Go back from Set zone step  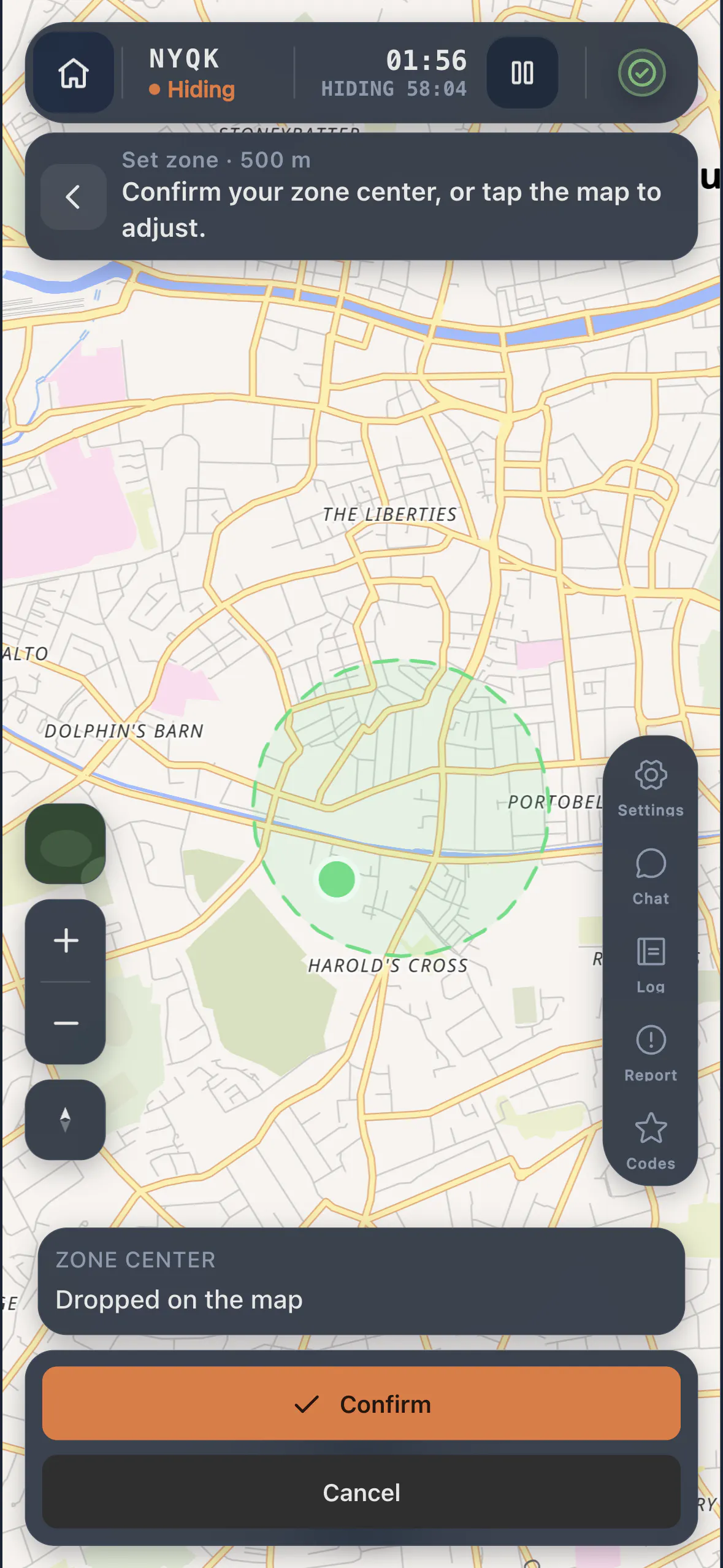pos(74,197)
